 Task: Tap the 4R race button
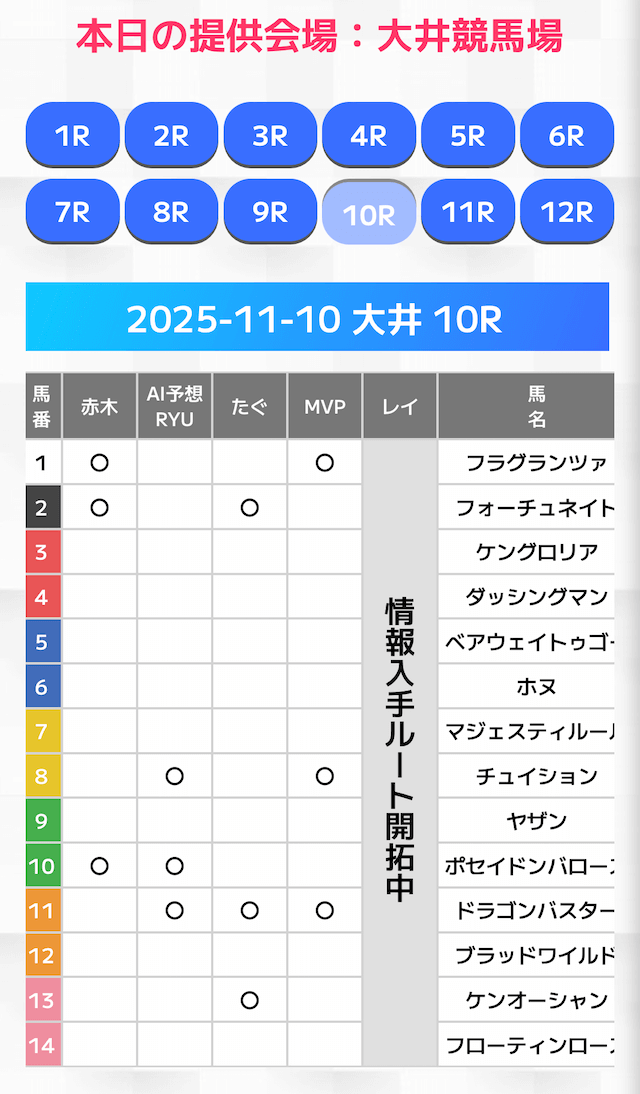click(x=369, y=135)
